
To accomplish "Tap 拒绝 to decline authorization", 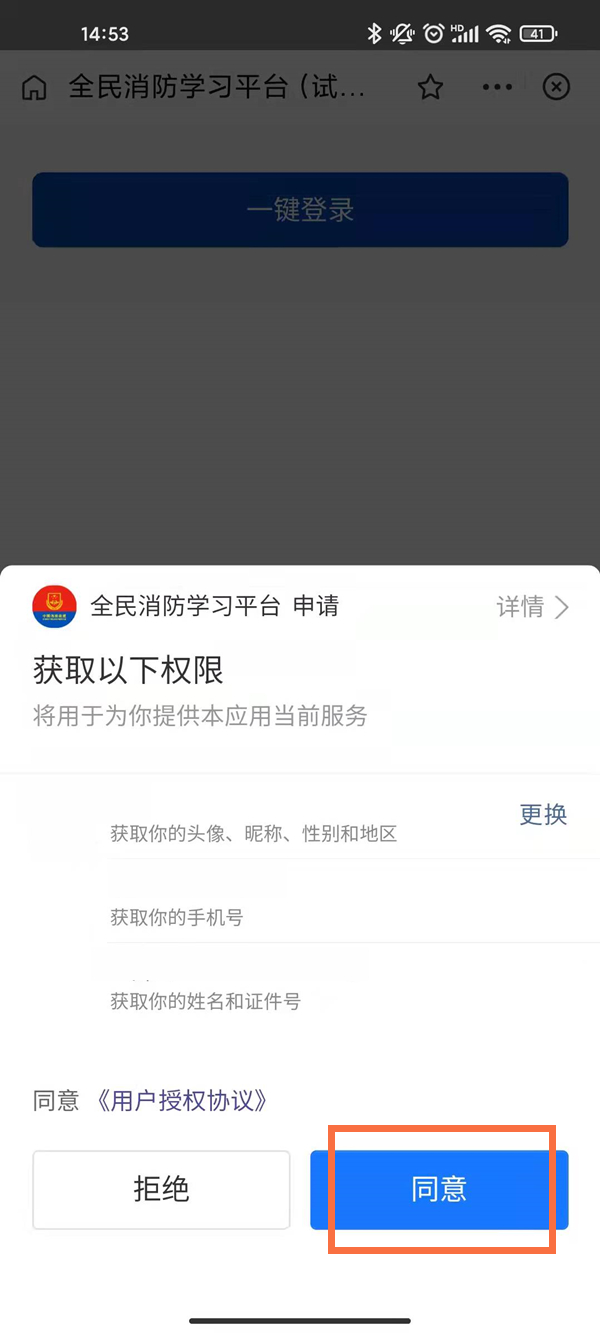I will [x=161, y=1189].
